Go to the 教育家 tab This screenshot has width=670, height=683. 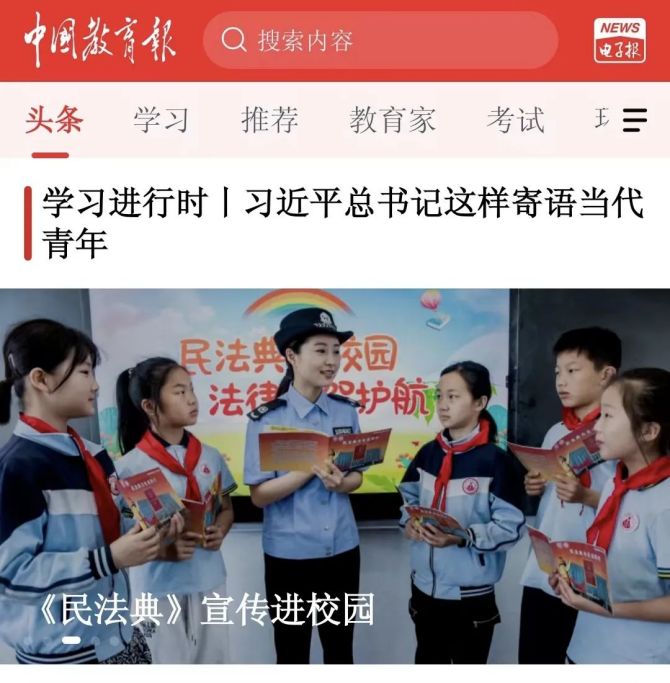point(392,120)
